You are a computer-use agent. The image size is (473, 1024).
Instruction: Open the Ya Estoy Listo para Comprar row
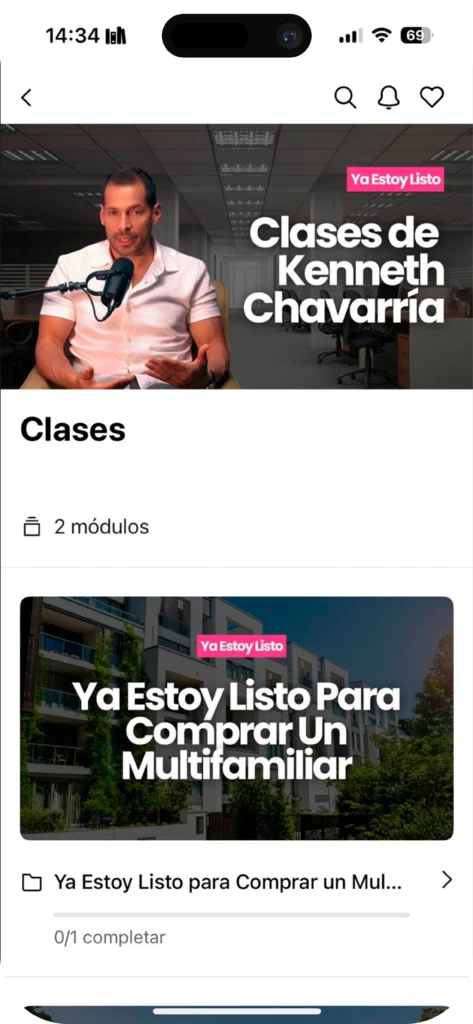[236, 882]
